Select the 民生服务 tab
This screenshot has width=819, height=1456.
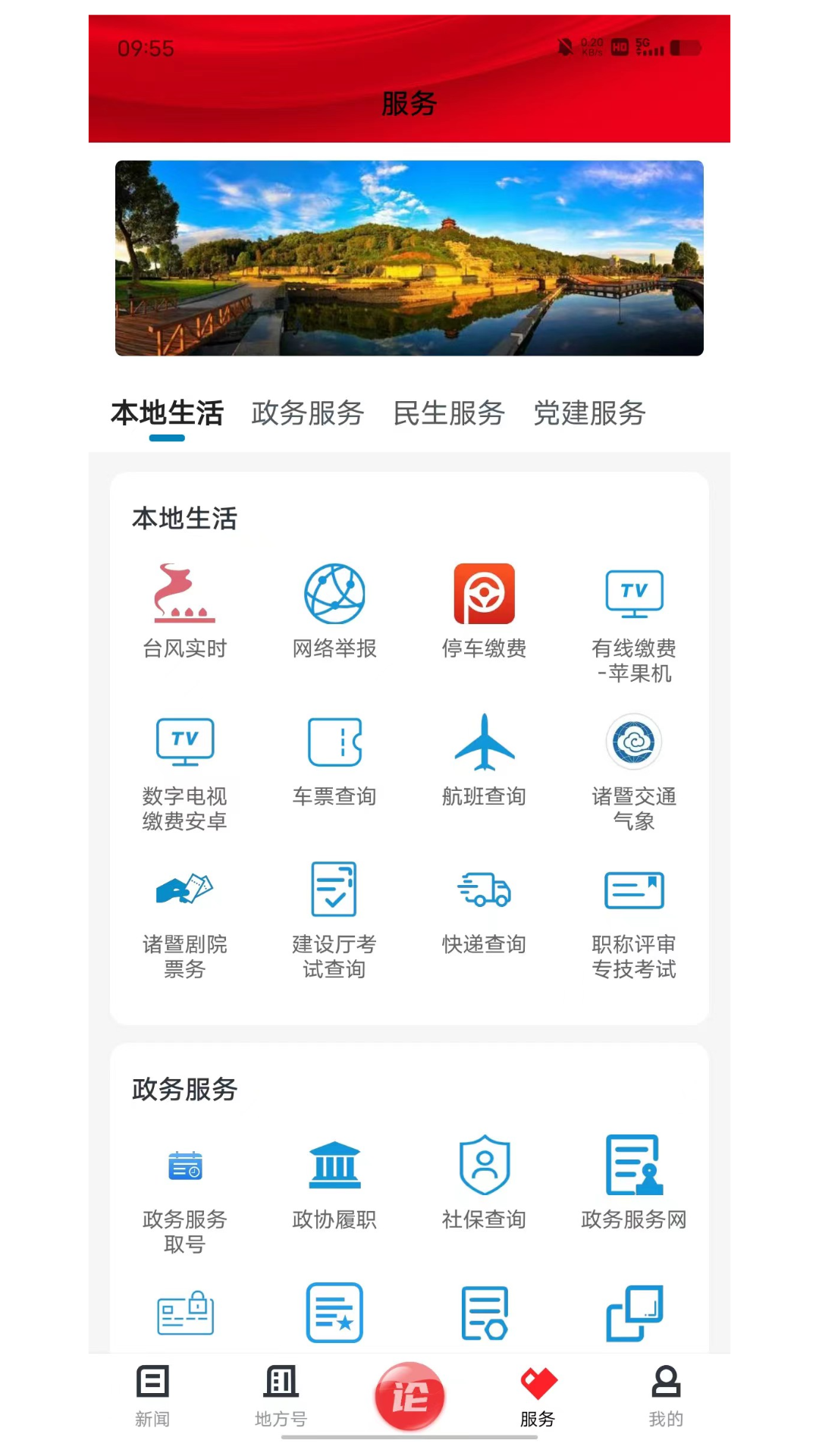pyautogui.click(x=448, y=413)
